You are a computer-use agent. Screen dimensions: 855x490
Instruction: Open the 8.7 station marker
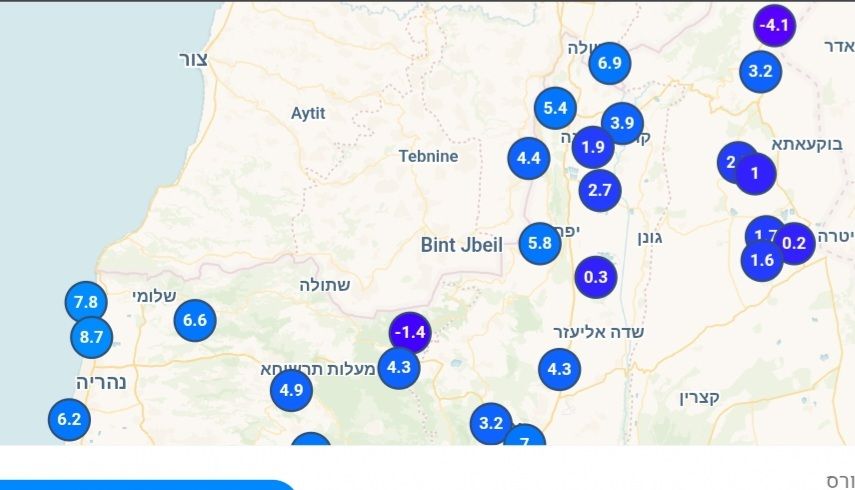click(91, 337)
